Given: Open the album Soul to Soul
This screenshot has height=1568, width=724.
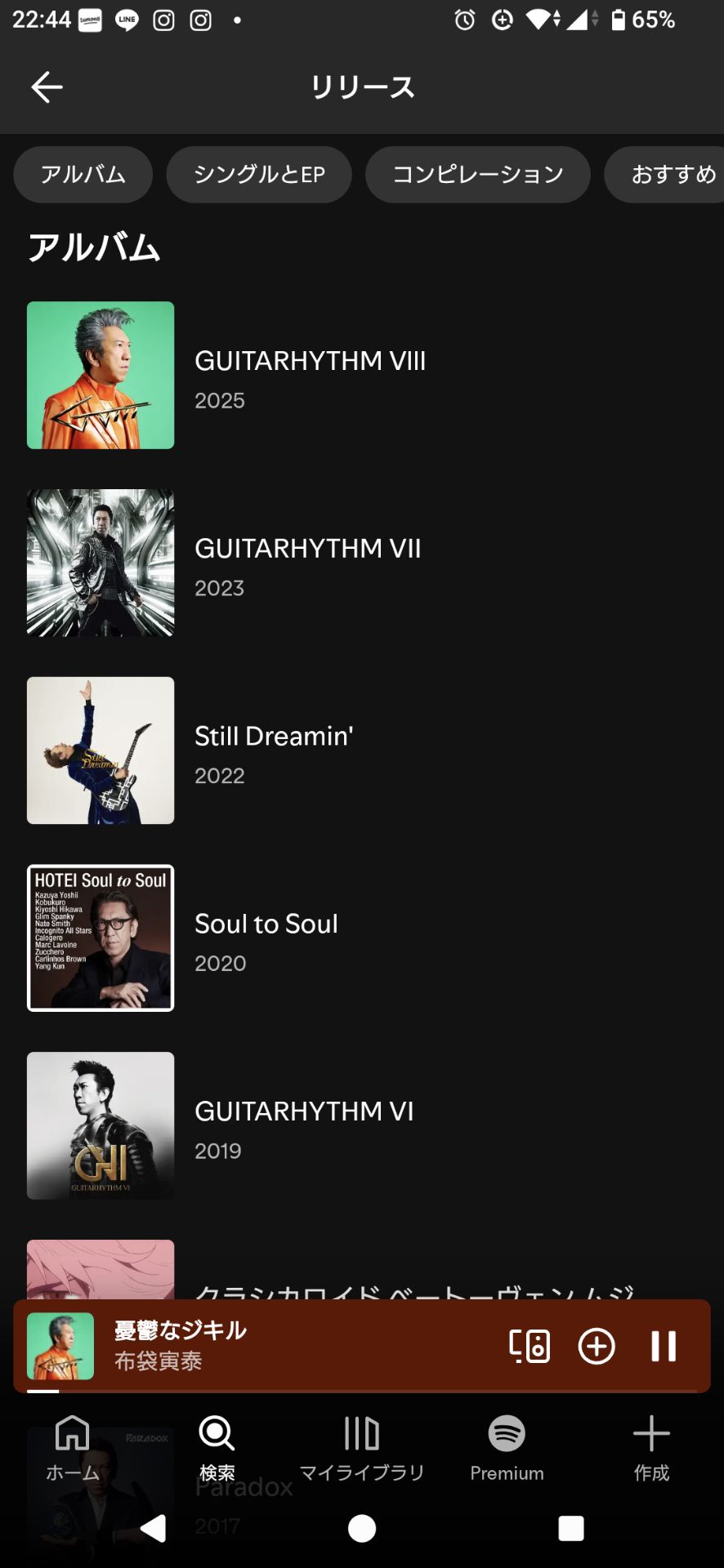Looking at the screenshot, I should point(266,939).
